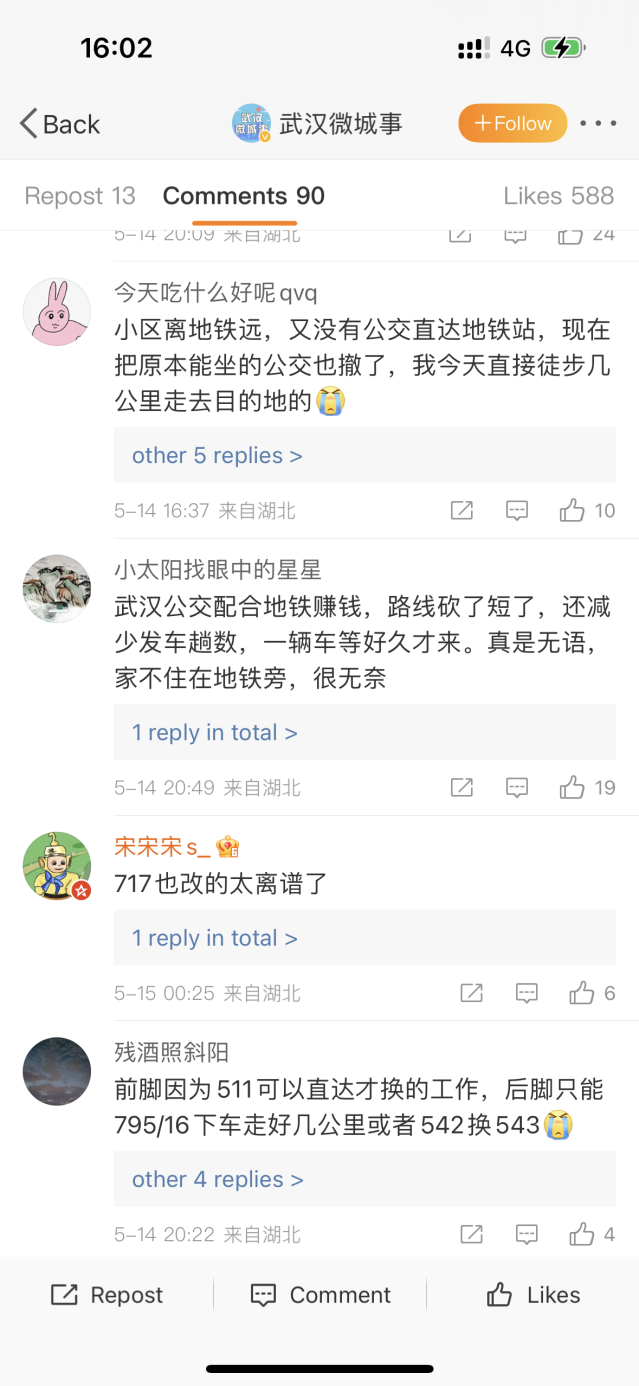This screenshot has height=1386, width=639.
Task: Switch to the Repost tab
Action: pos(79,196)
